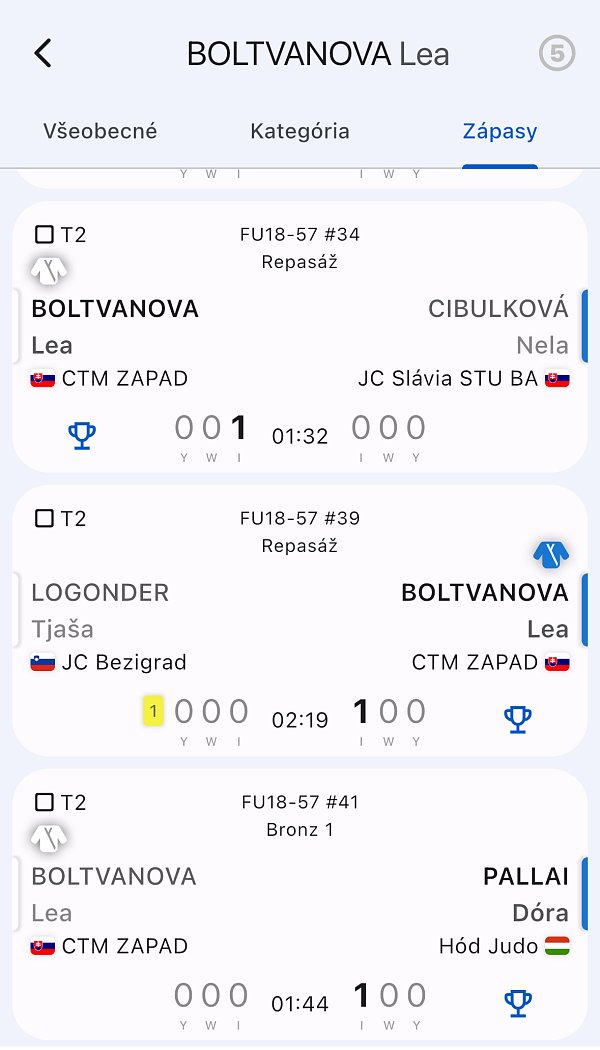The image size is (600, 1050).
Task: Switch to the Všeobecné tab
Action: pos(100,131)
